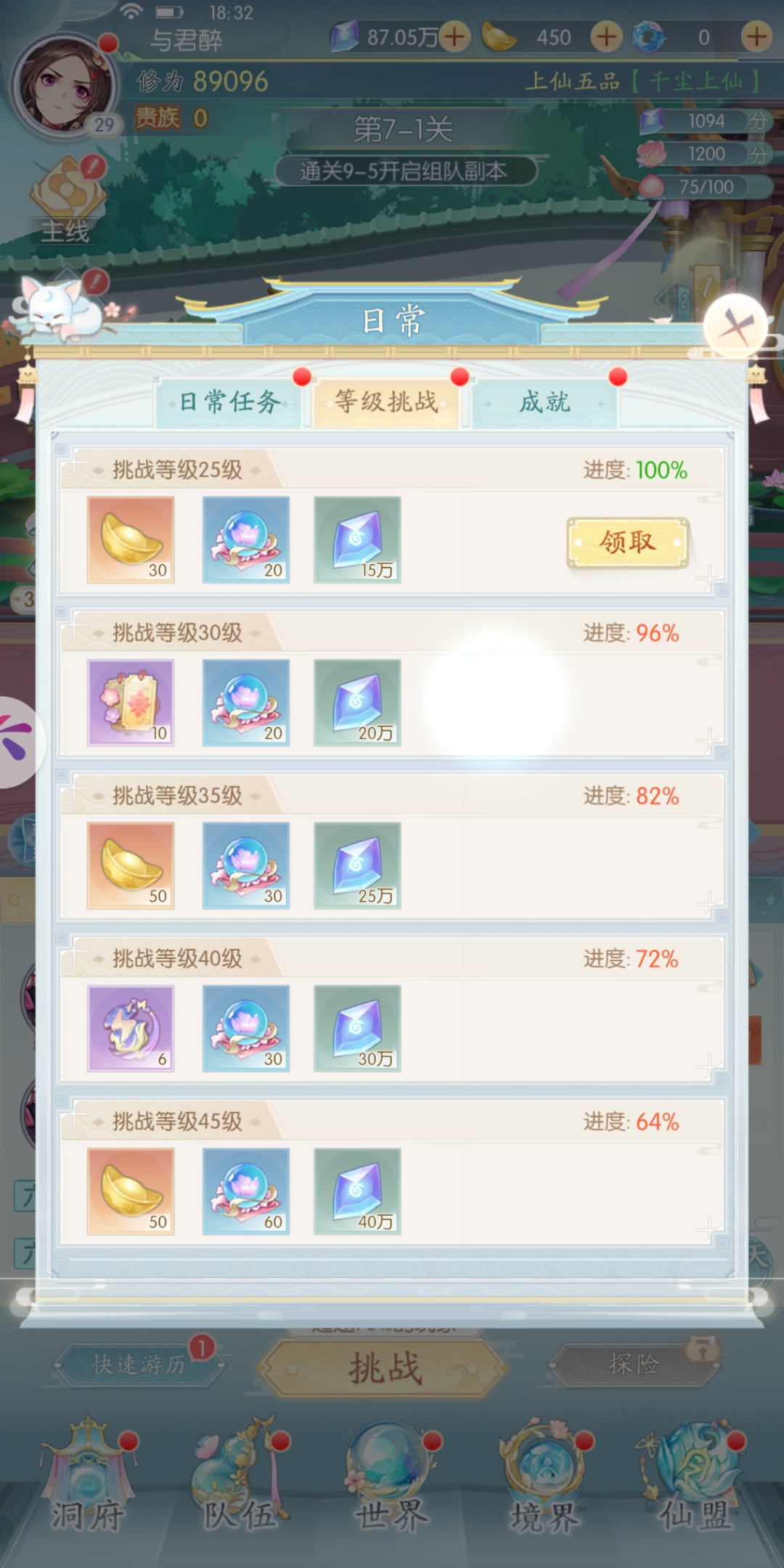Tap the 60 lotus orb reward in level 45 row
Image resolution: width=784 pixels, height=1568 pixels.
pos(246,1191)
